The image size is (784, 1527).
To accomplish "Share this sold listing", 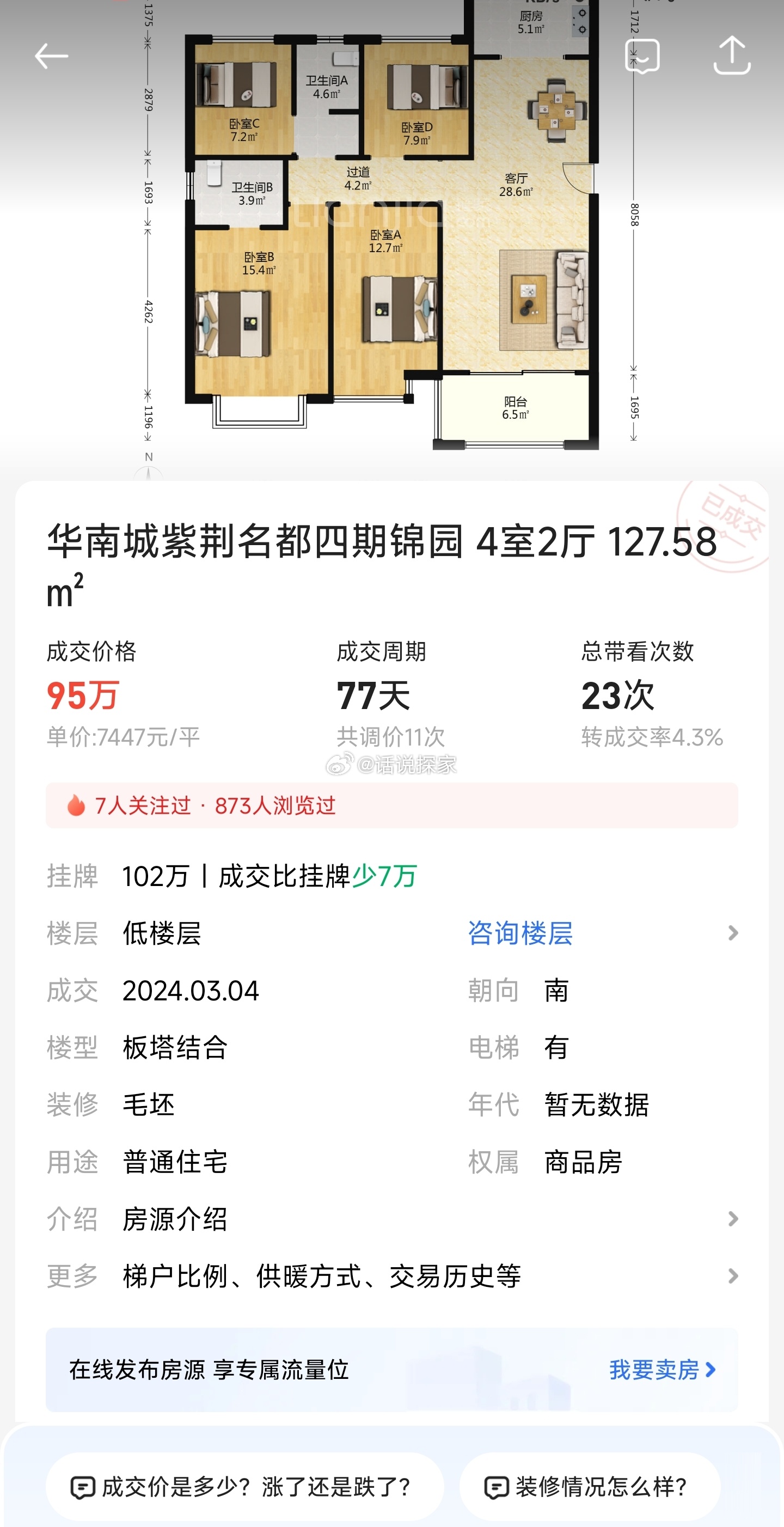I will [x=732, y=56].
